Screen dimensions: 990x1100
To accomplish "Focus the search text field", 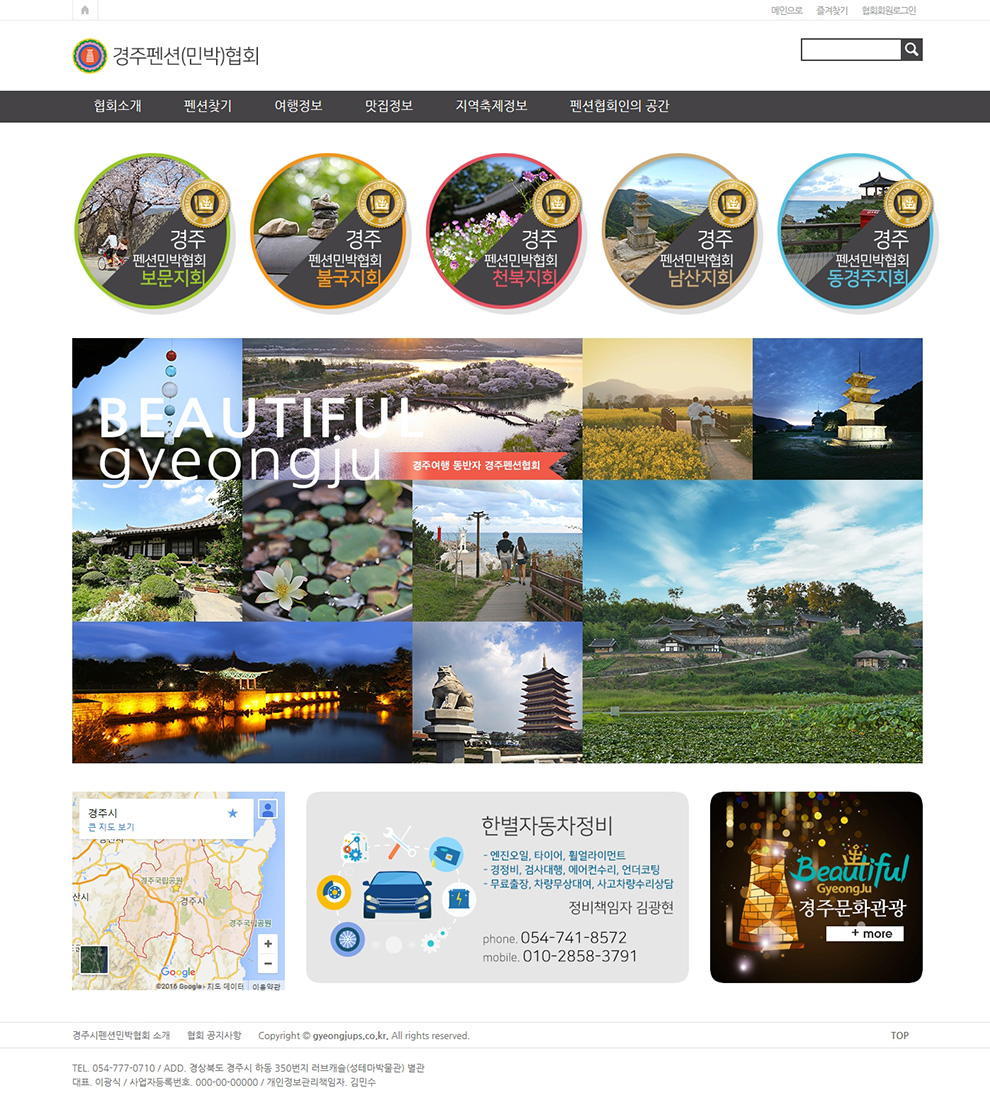I will 851,49.
